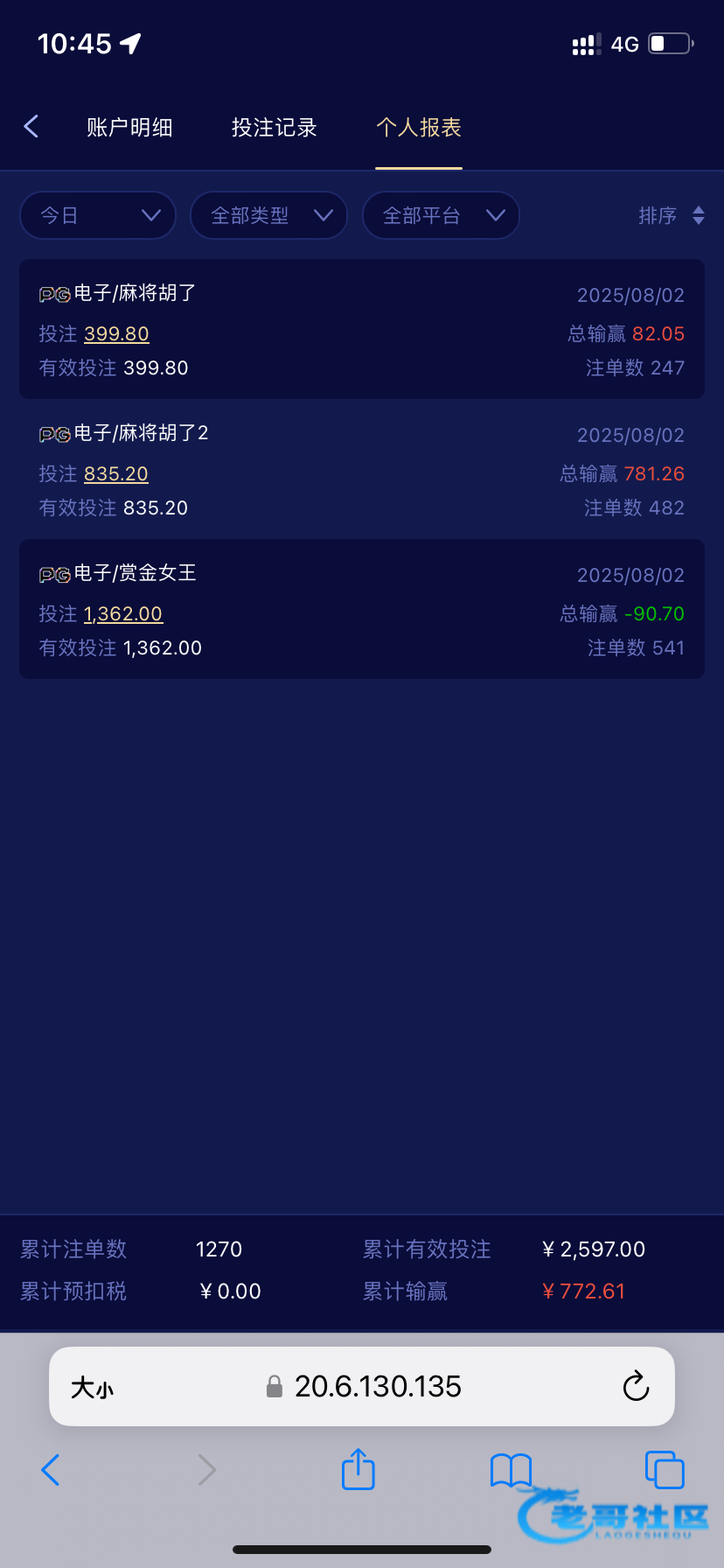Tap 排序 to change sort order

coord(672,215)
